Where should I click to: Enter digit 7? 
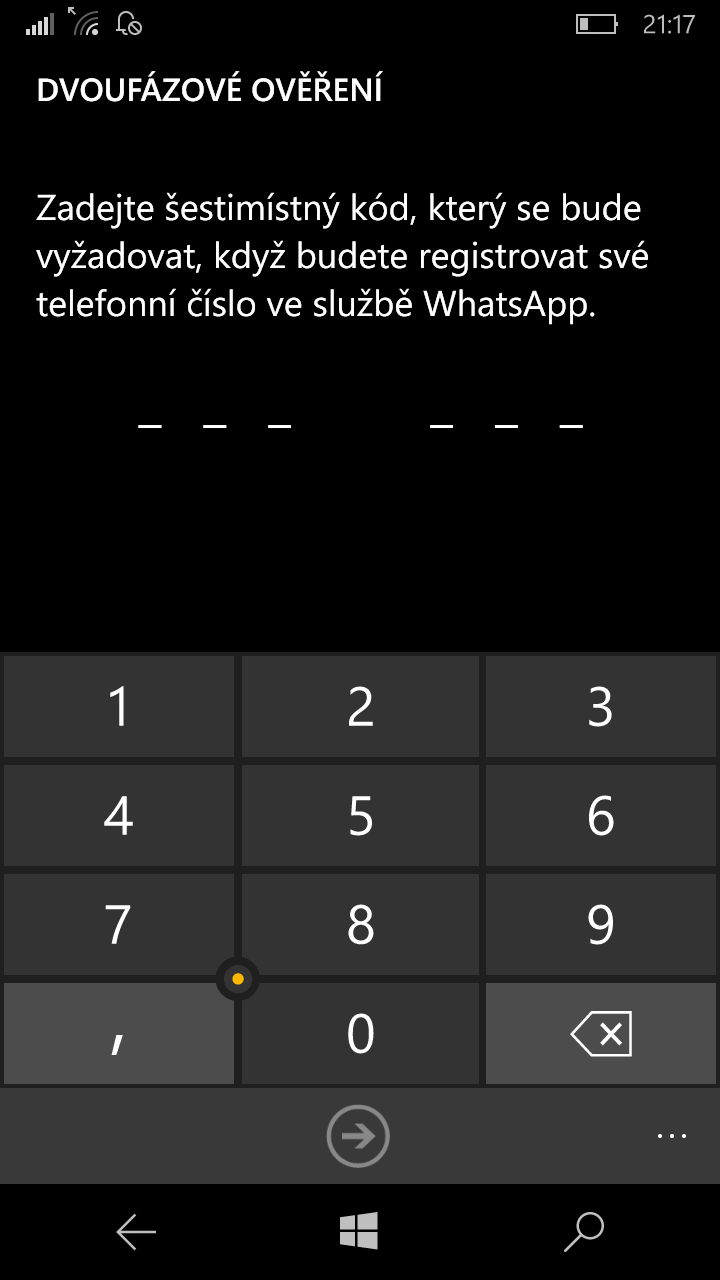tap(119, 925)
